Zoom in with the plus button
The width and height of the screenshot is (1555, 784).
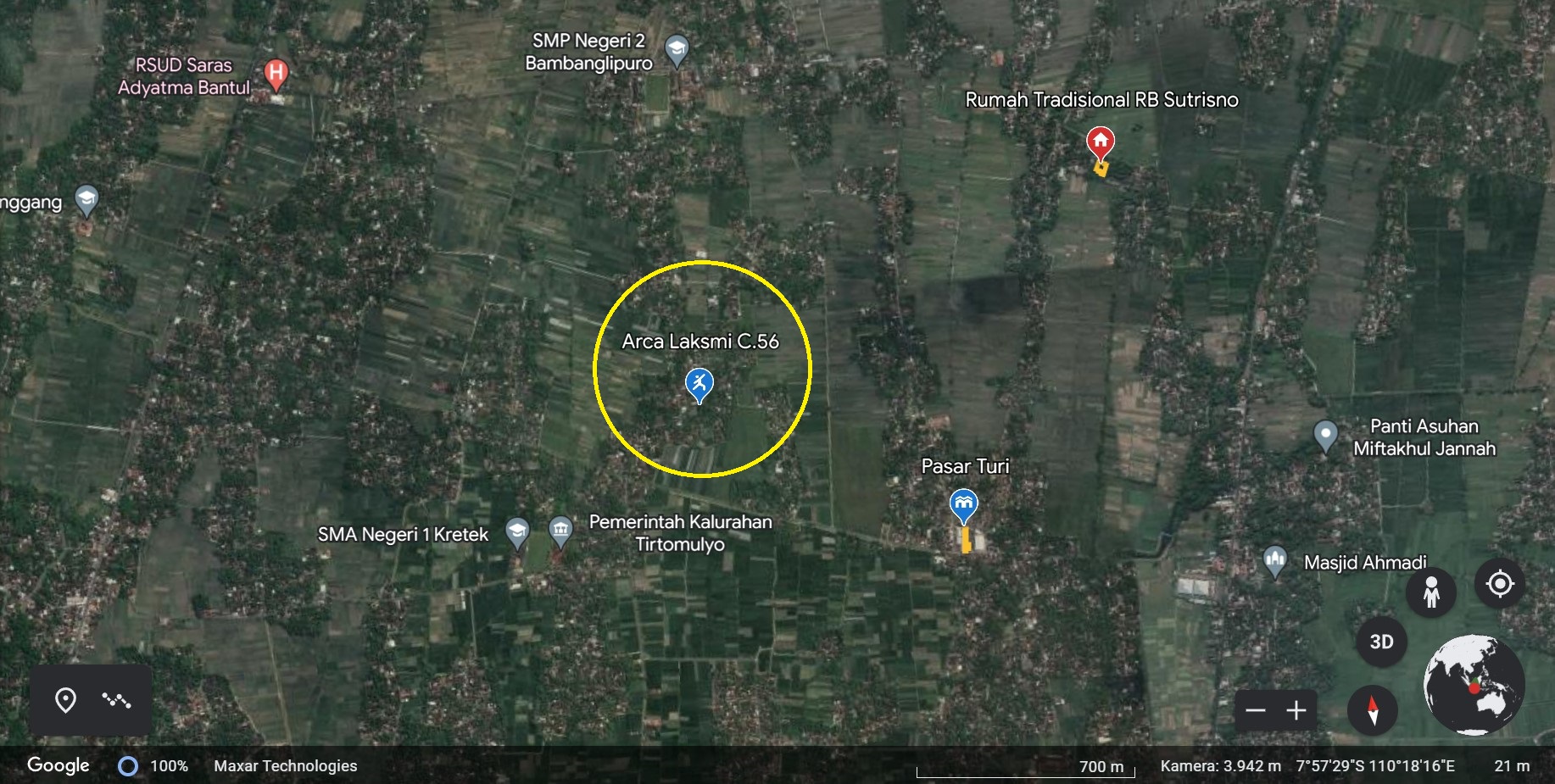tap(1296, 710)
